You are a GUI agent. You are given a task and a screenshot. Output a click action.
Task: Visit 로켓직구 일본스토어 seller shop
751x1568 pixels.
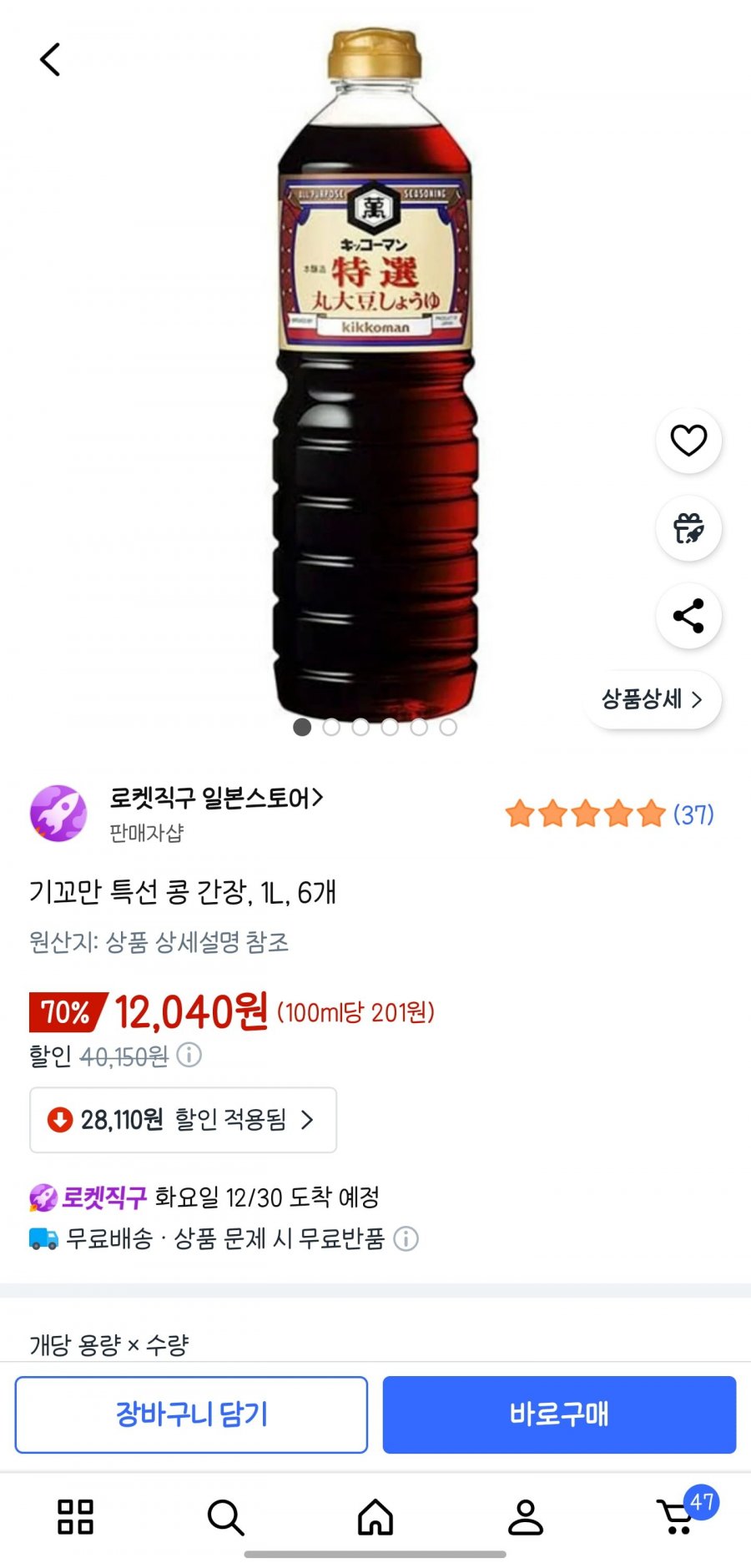[x=215, y=799]
